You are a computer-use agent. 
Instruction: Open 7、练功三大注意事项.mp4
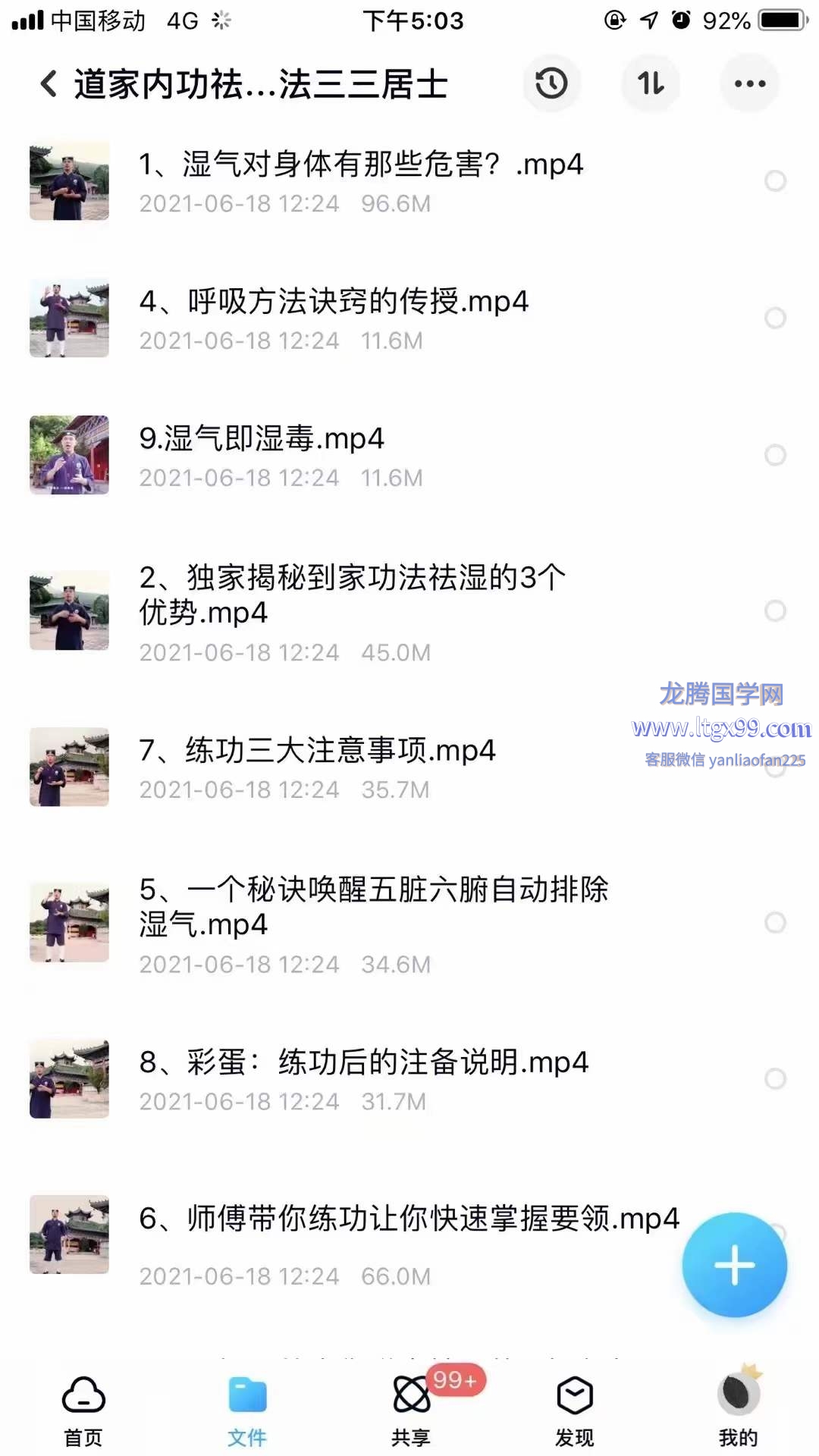(317, 751)
